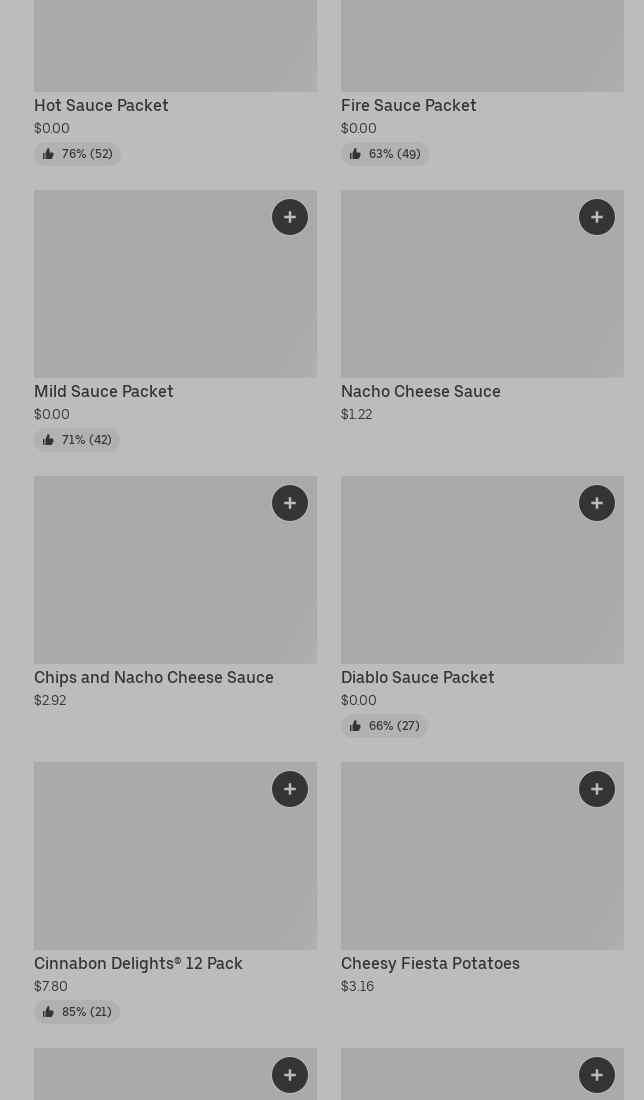View Mild Sauce Packet details

coord(104,391)
